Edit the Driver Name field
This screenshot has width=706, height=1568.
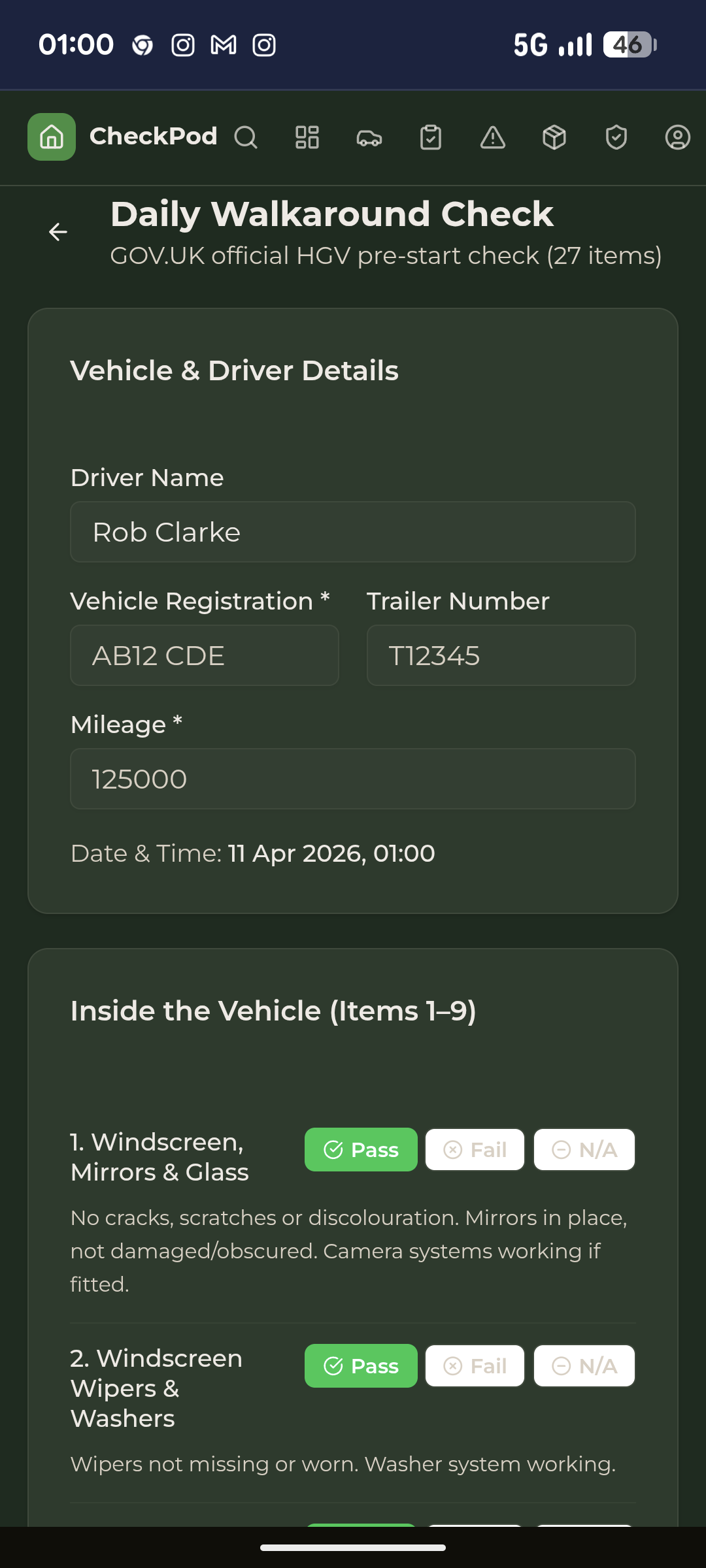coord(353,532)
